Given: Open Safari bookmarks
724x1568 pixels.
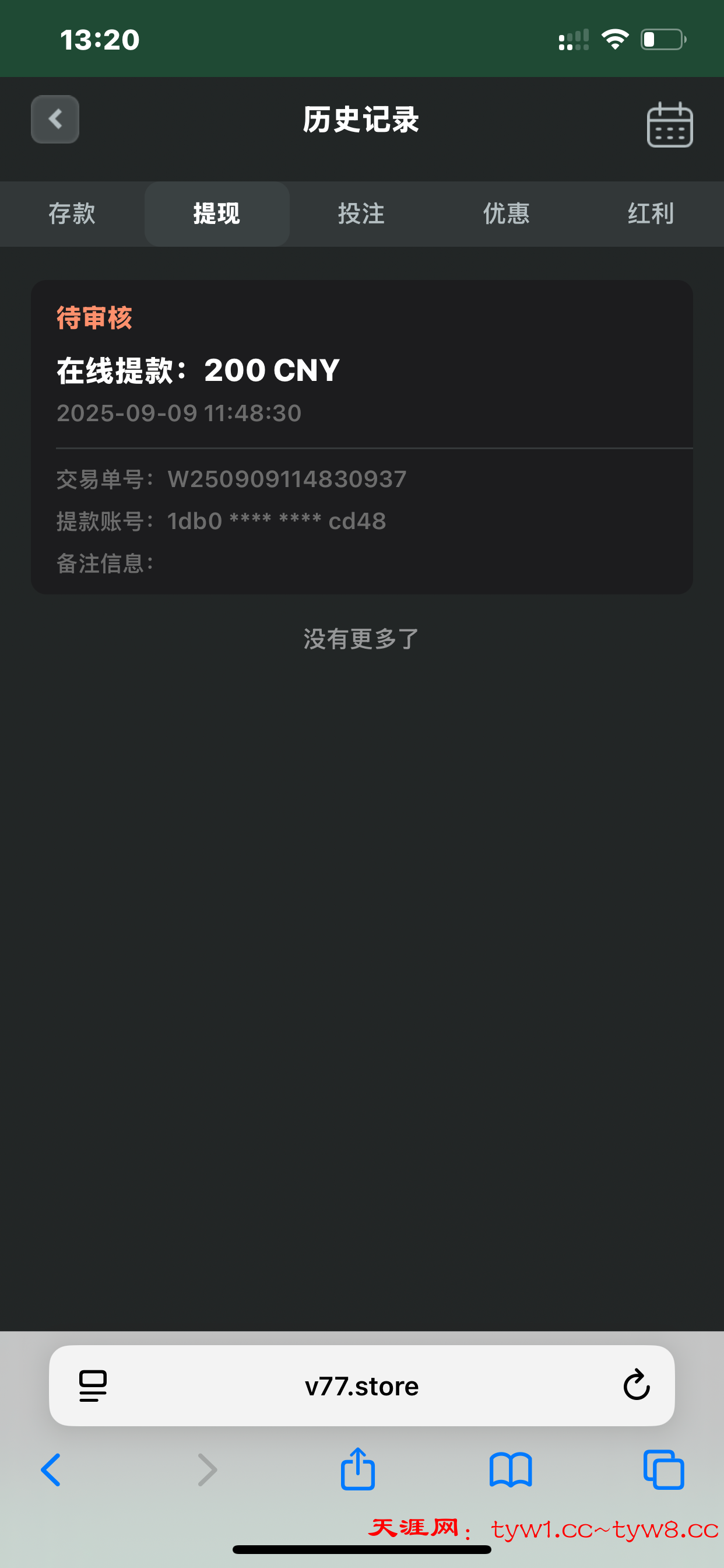Looking at the screenshot, I should (x=511, y=1470).
